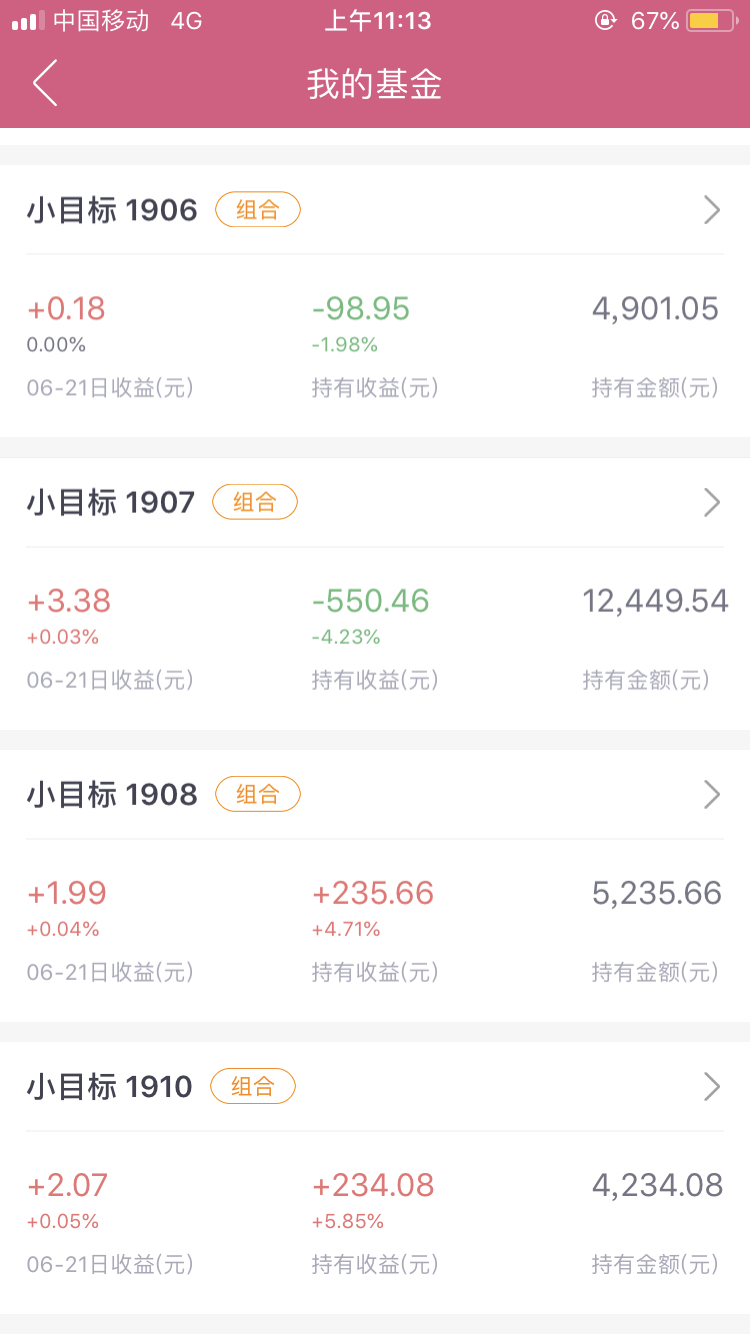Open the 小目标 1908 fund card
750x1334 pixels.
click(x=375, y=886)
